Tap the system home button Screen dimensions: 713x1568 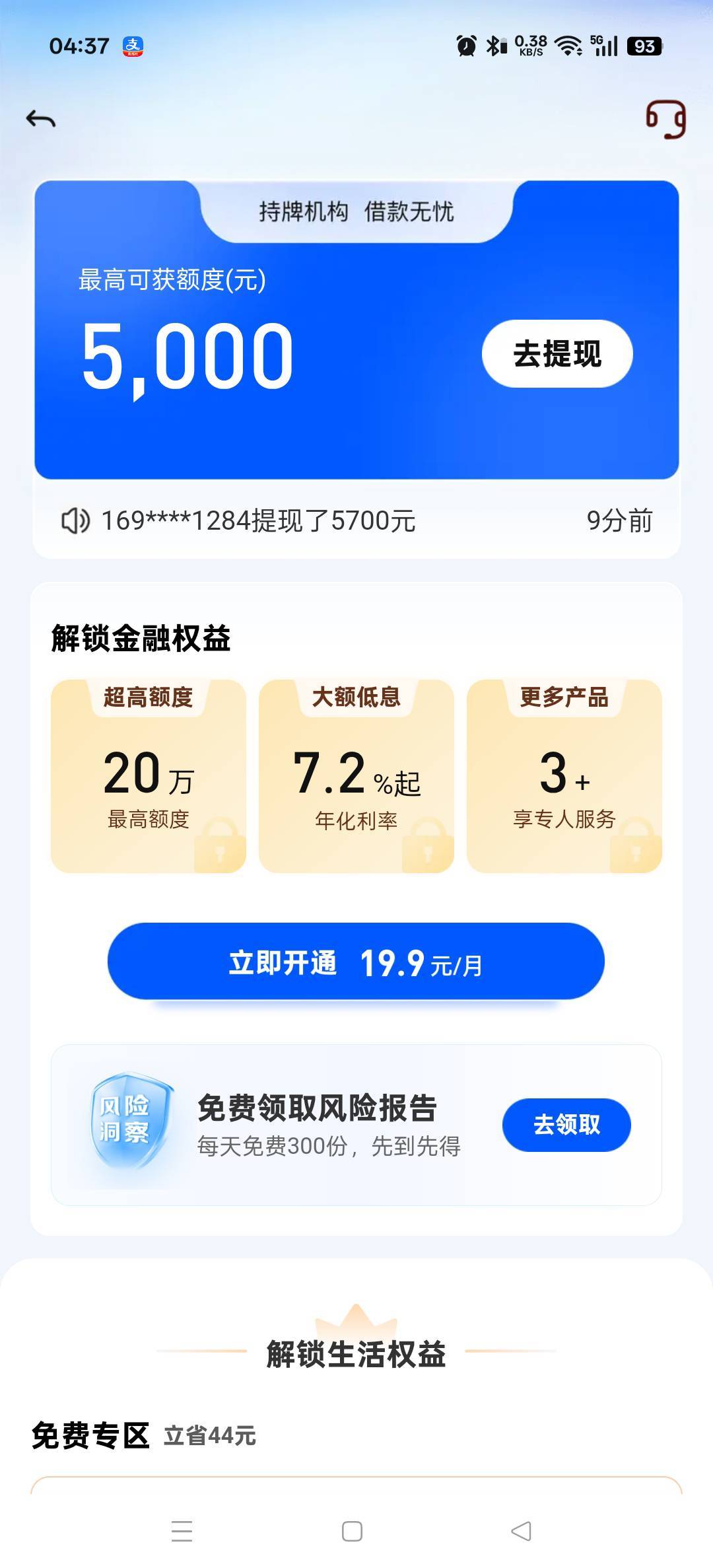click(x=352, y=1531)
